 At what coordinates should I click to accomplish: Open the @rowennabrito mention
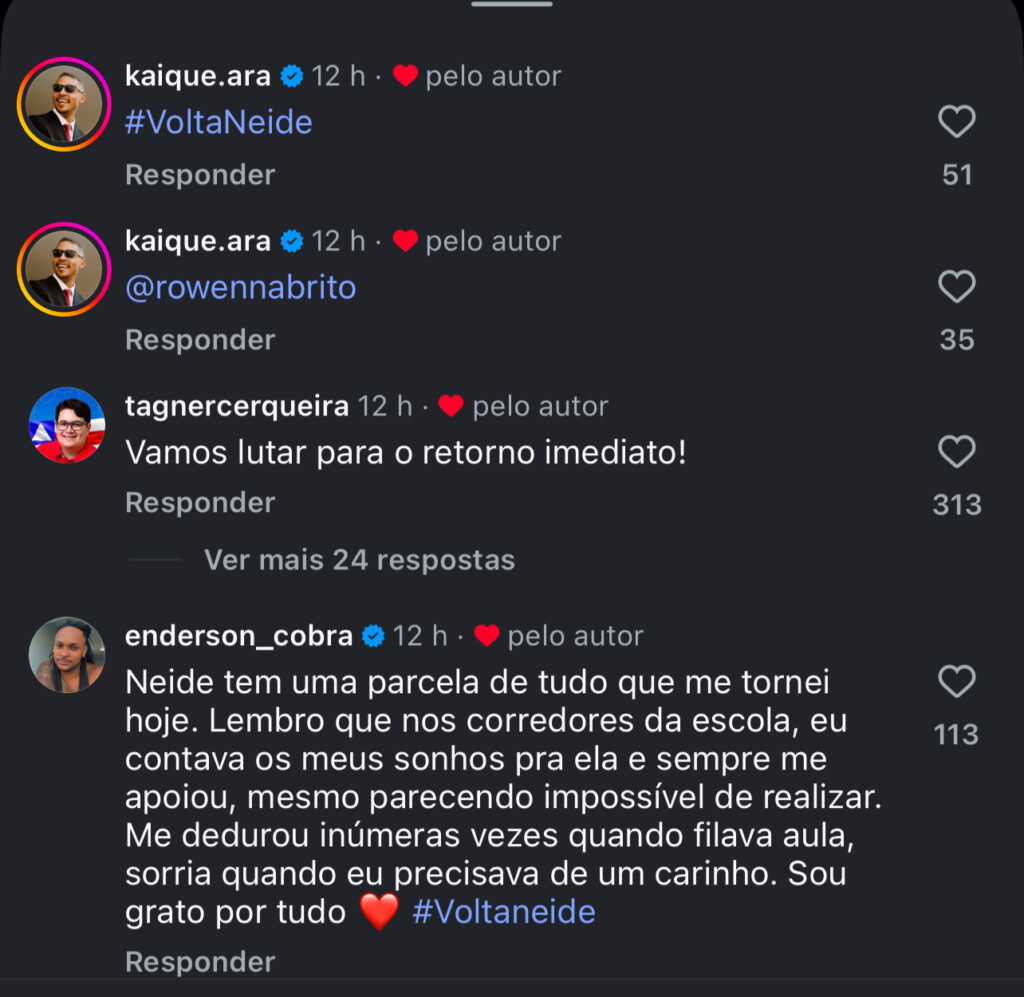[241, 288]
